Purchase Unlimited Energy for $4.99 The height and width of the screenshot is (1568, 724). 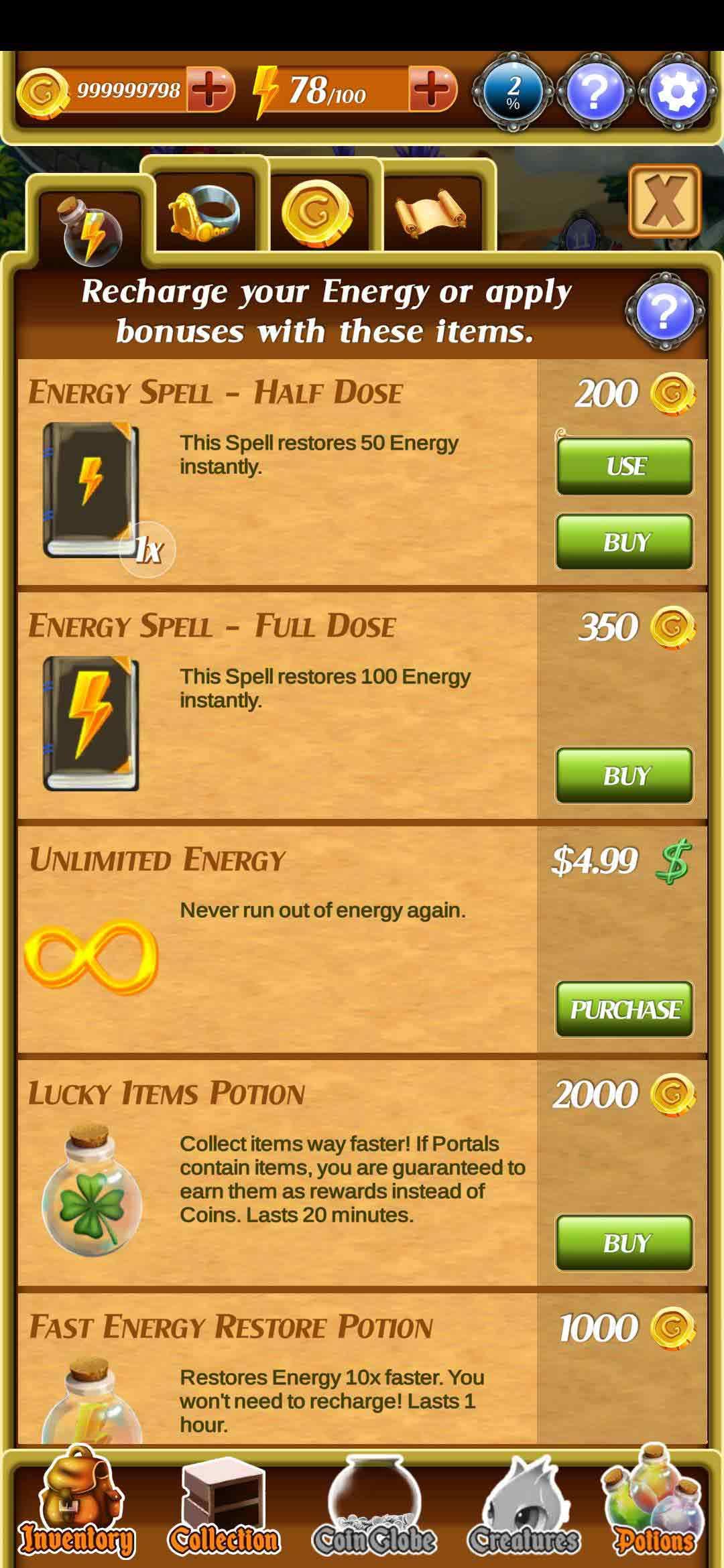[x=624, y=1009]
